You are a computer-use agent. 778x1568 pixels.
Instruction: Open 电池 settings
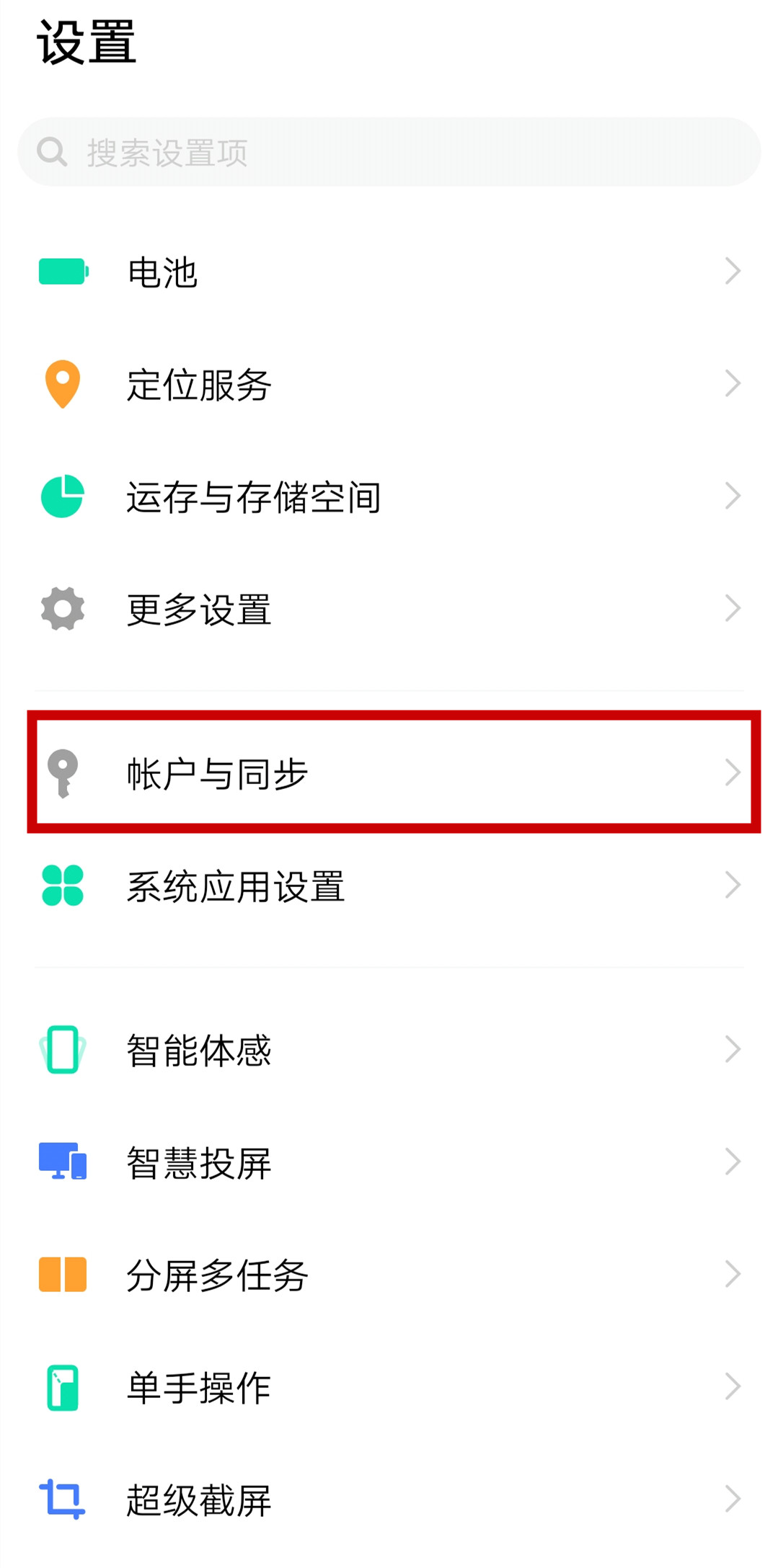pyautogui.click(x=389, y=272)
